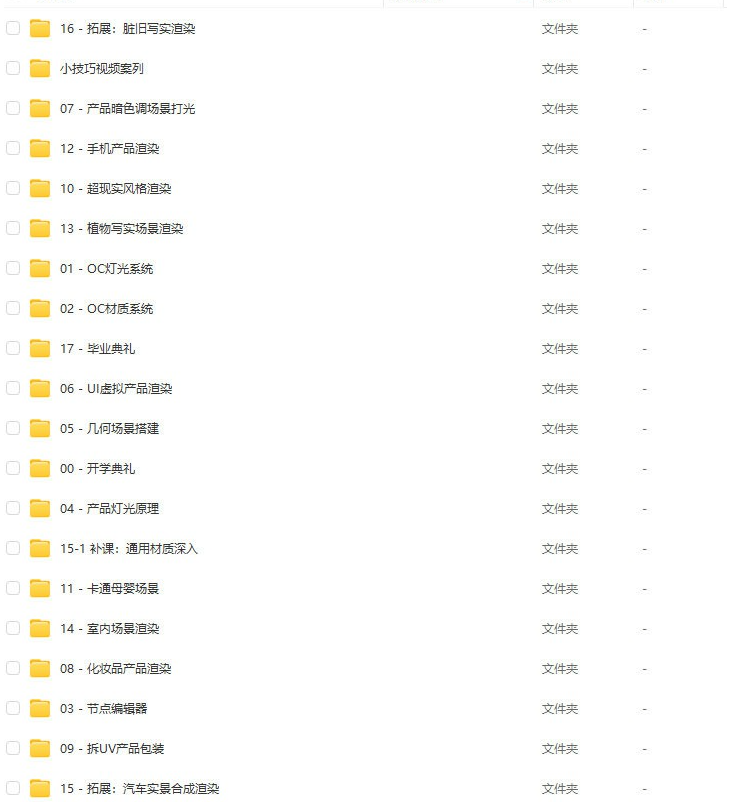The height and width of the screenshot is (802, 736).
Task: Select checkbox next to 11 - 卡通母婴场景
Action: (13, 588)
